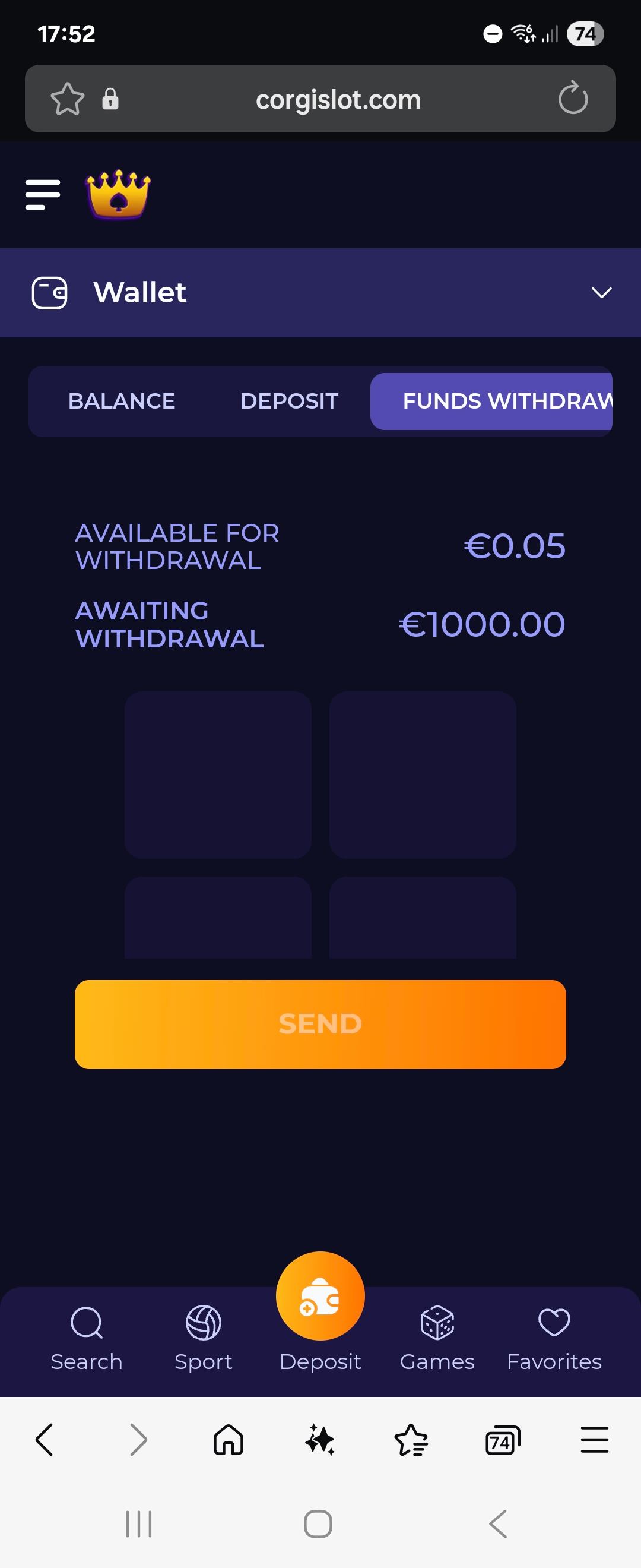
Task: Open the browser three-line menu
Action: (x=594, y=1440)
